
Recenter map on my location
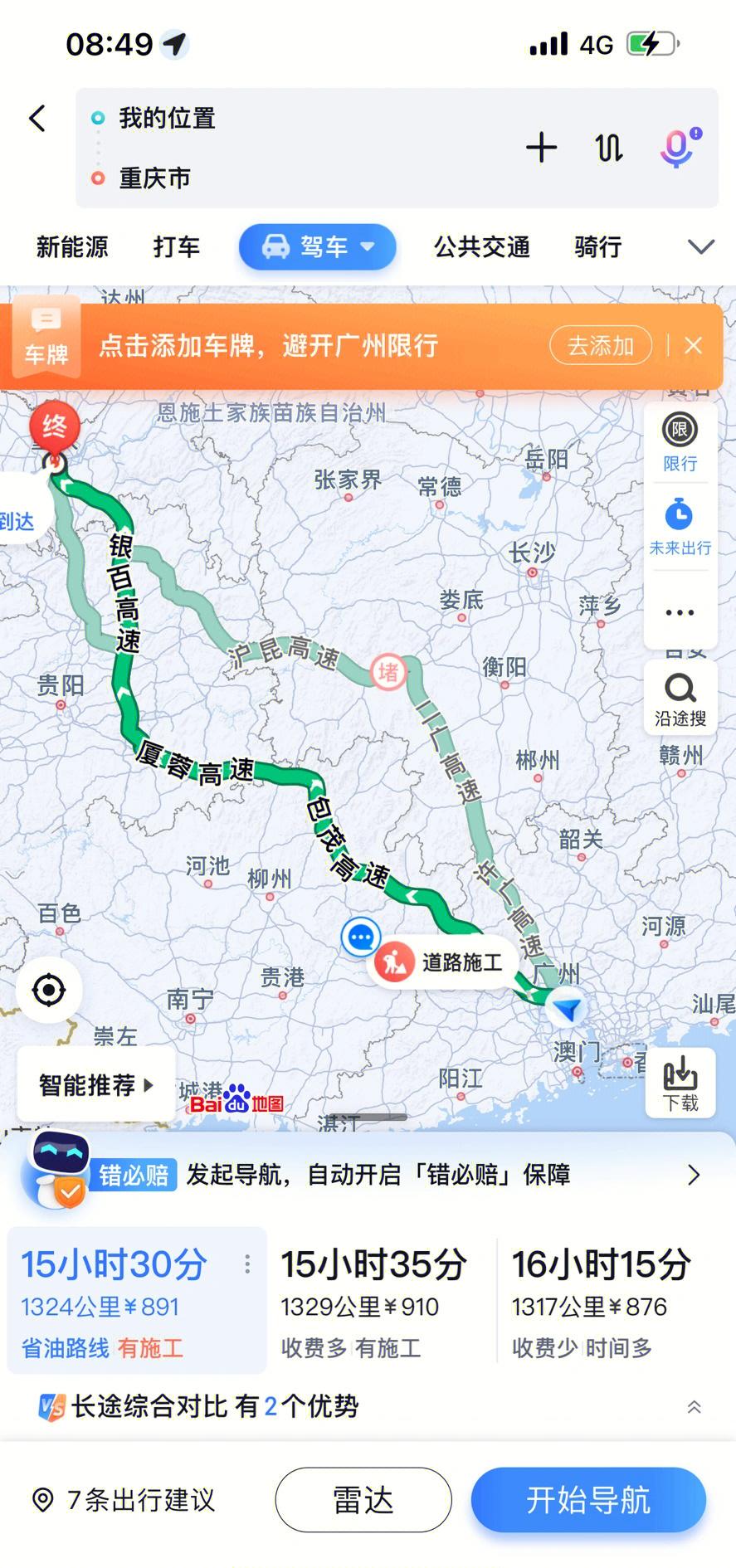[x=49, y=990]
